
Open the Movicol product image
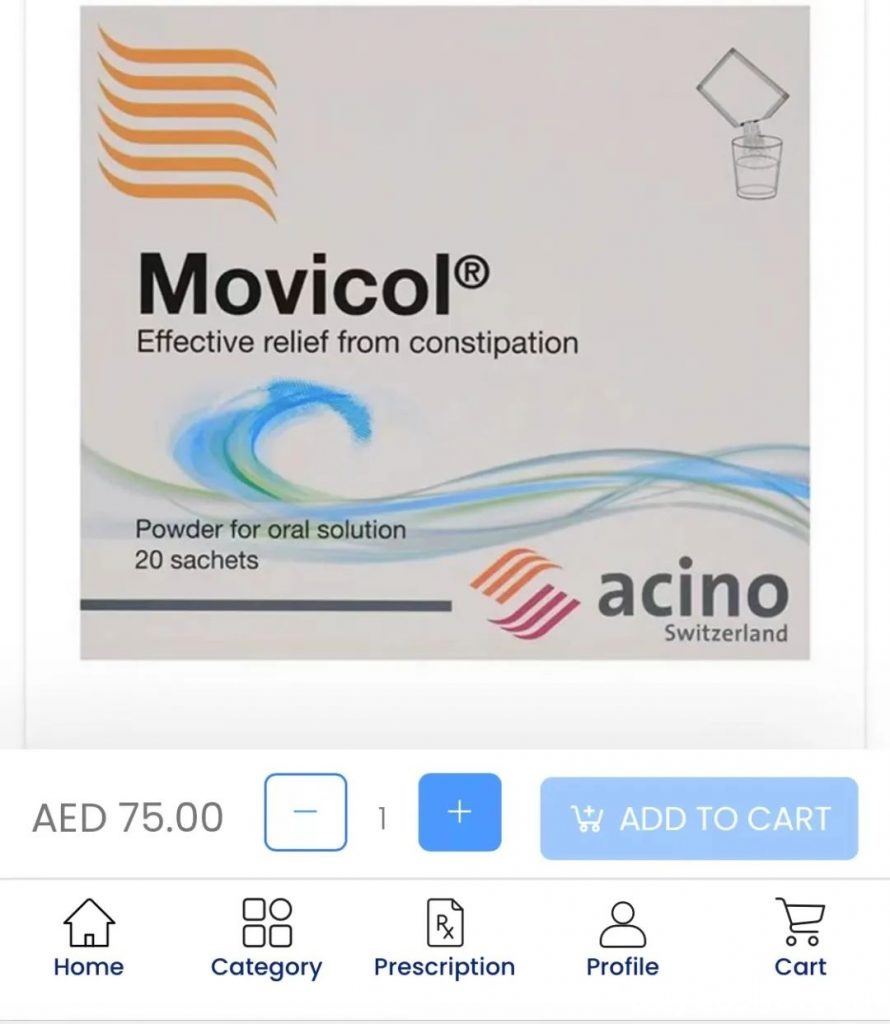[445, 332]
